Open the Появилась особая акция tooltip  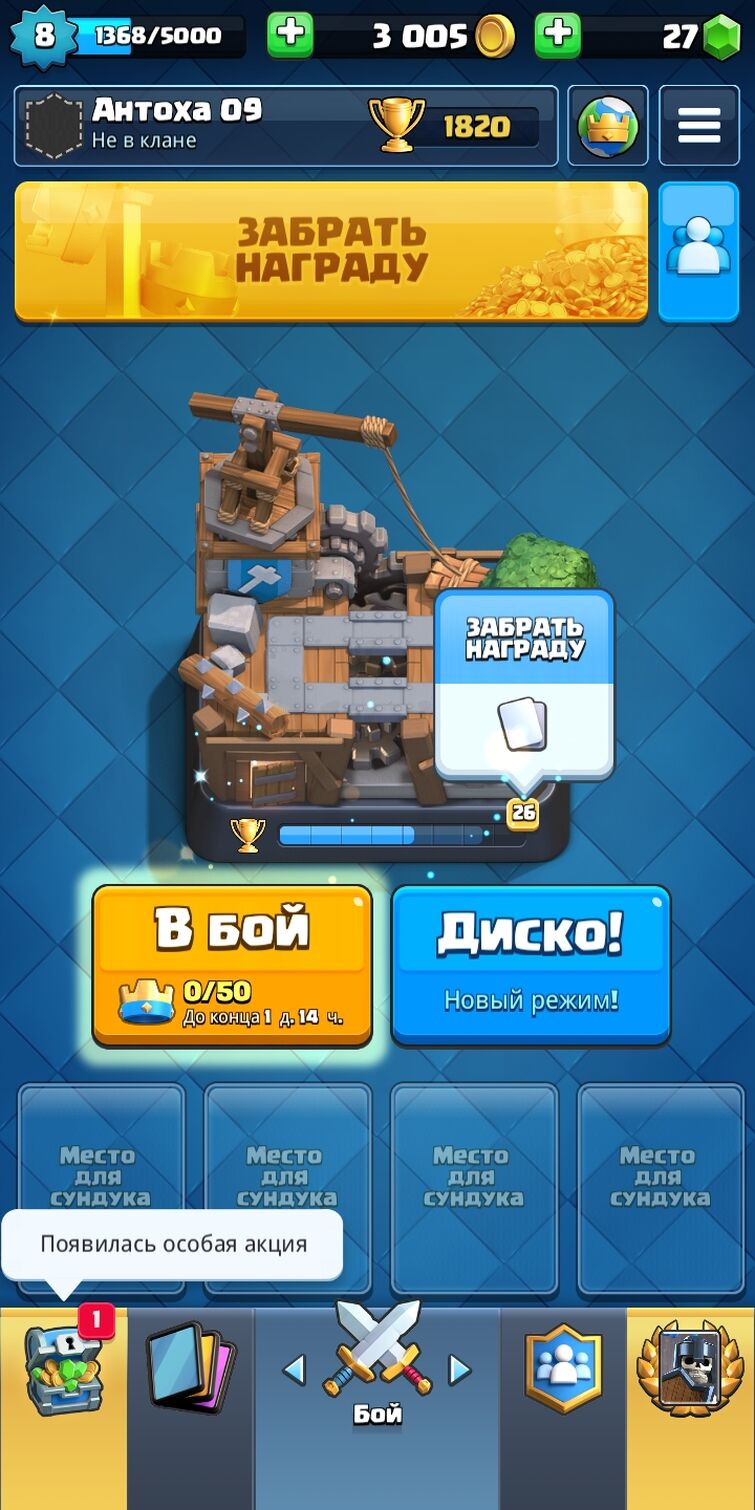[x=173, y=1245]
